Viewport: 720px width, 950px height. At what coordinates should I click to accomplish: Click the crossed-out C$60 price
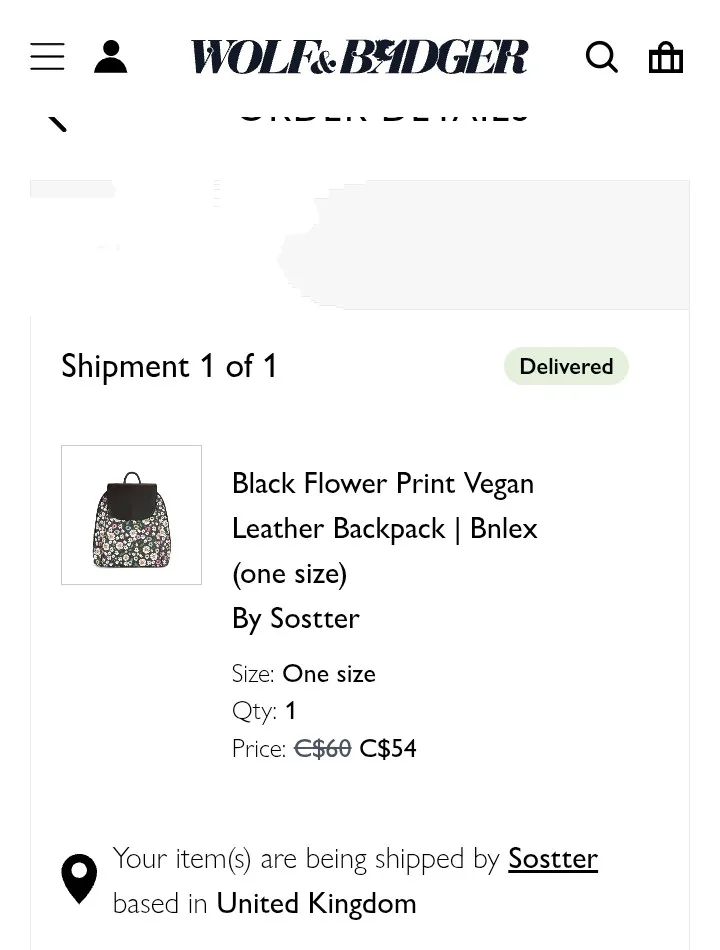(x=322, y=747)
